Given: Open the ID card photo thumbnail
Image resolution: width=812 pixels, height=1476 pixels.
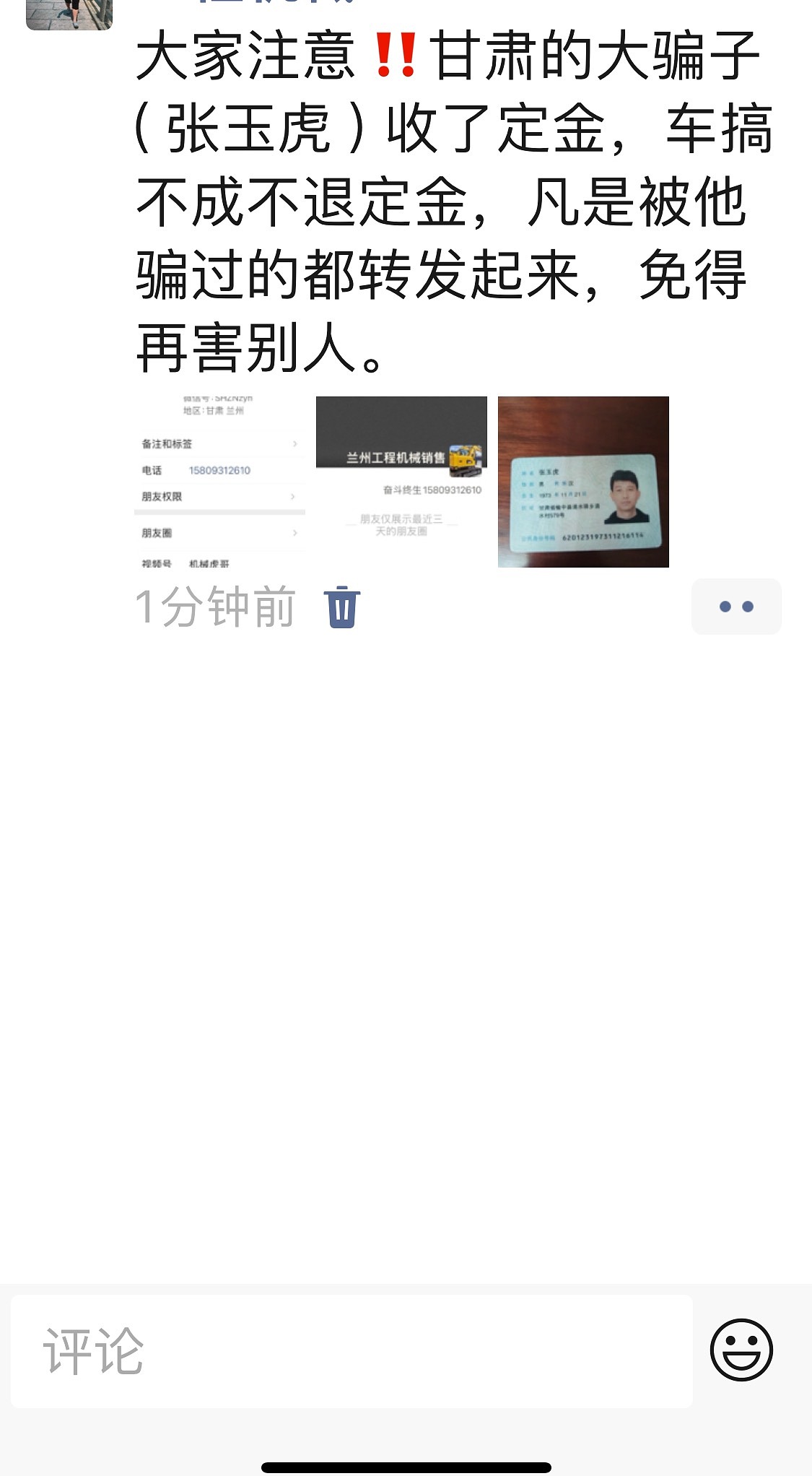Looking at the screenshot, I should 583,482.
